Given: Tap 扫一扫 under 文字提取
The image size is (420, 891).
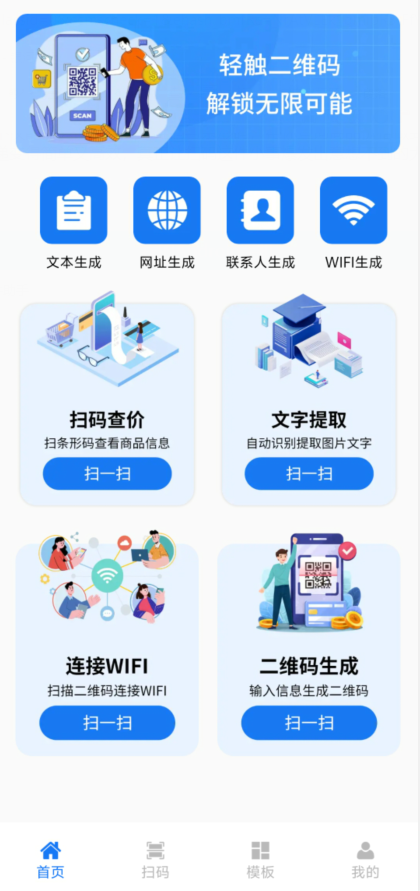Looking at the screenshot, I should (309, 474).
